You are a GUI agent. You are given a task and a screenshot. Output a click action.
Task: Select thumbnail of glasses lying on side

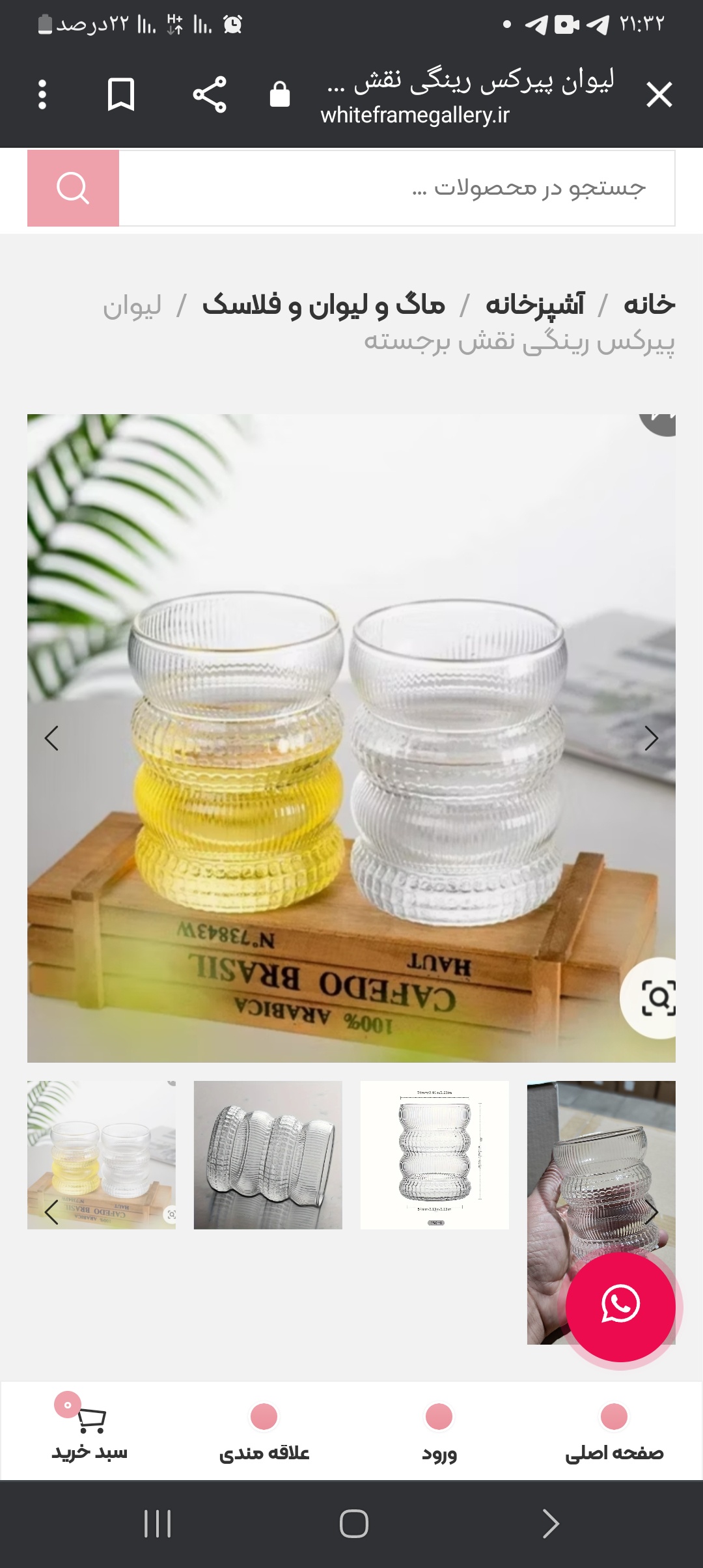click(268, 1155)
